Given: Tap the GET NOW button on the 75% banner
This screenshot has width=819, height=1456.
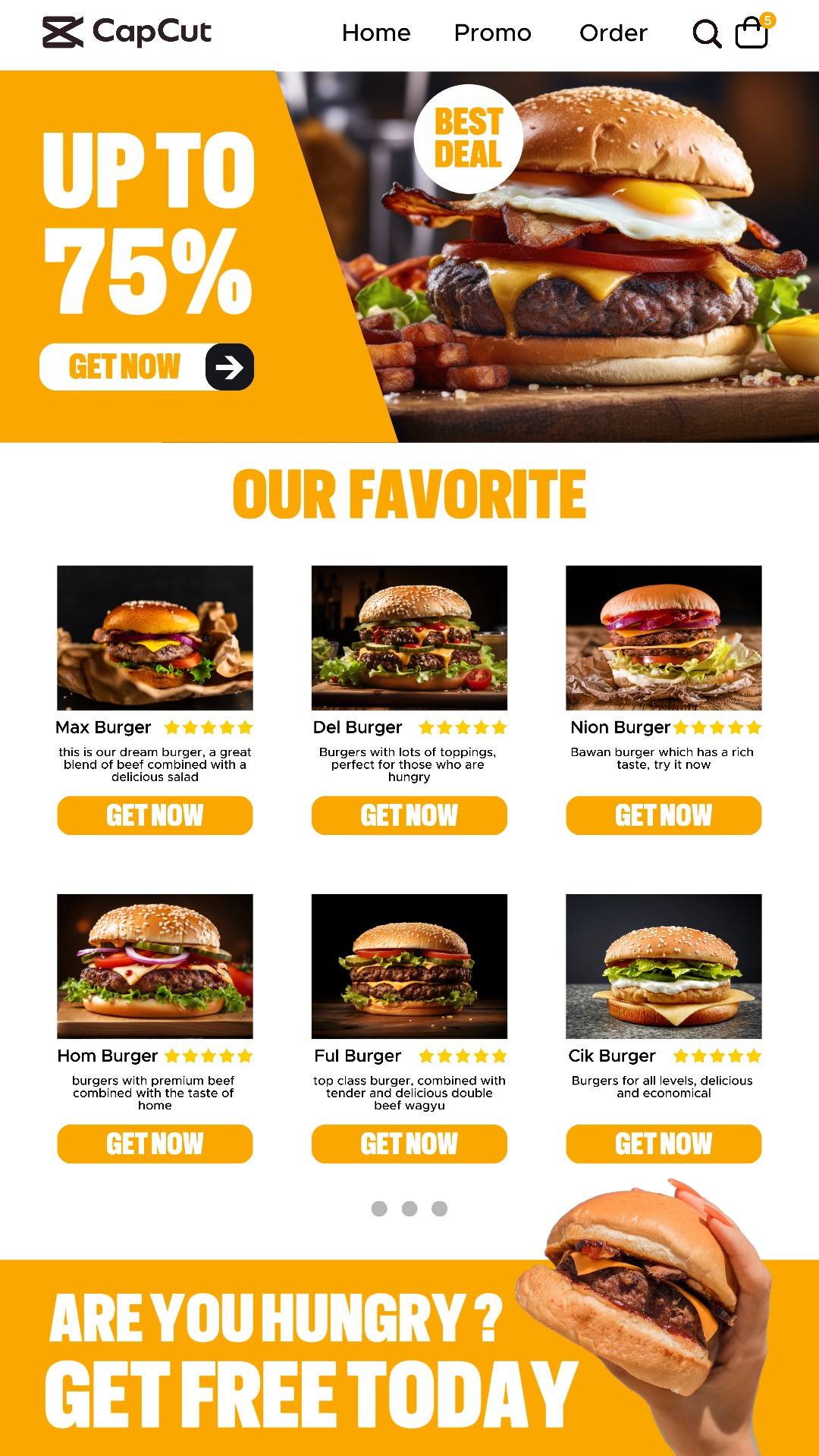Looking at the screenshot, I should (x=147, y=367).
